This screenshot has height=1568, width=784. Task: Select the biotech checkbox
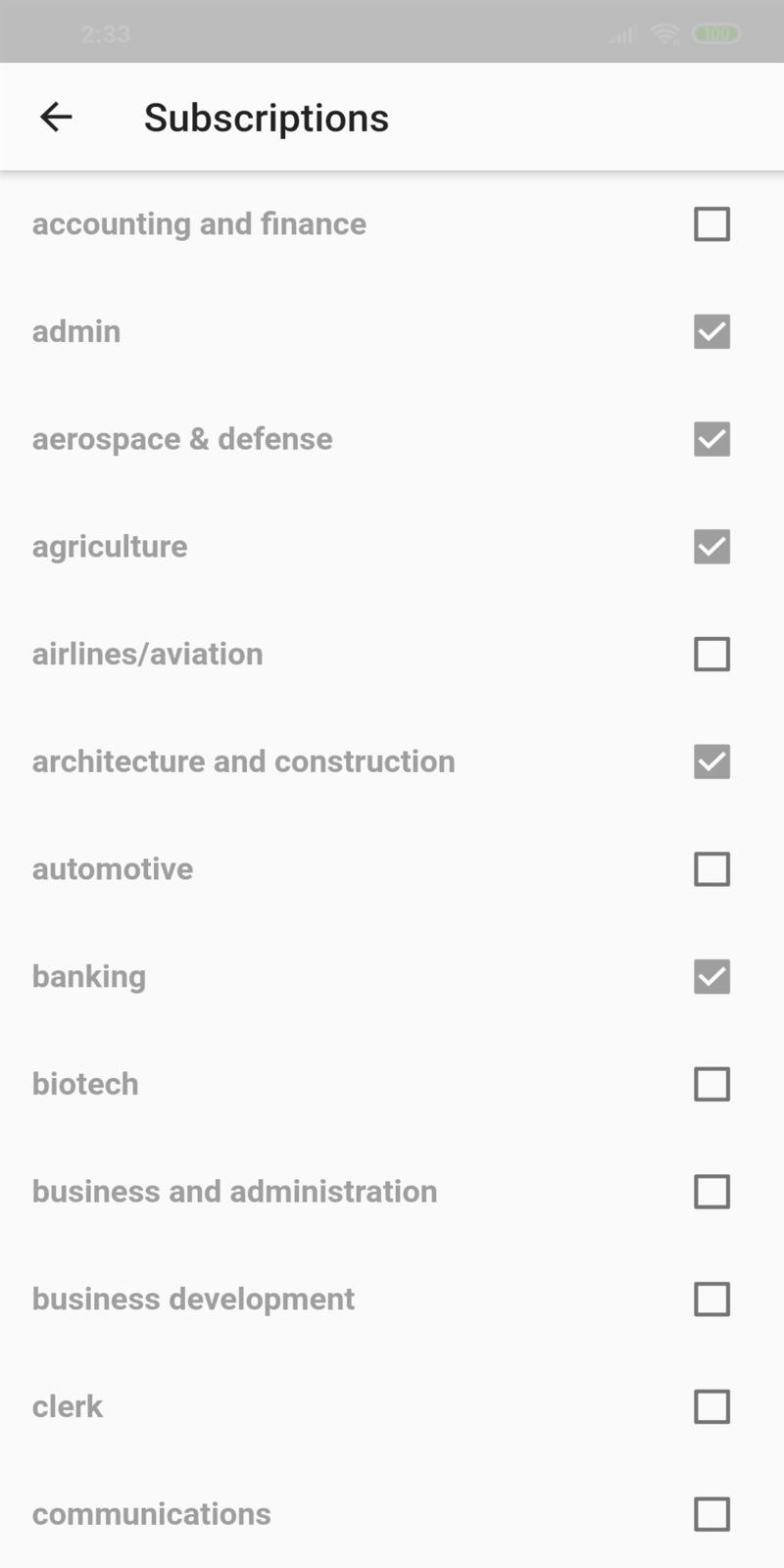coord(711,1084)
